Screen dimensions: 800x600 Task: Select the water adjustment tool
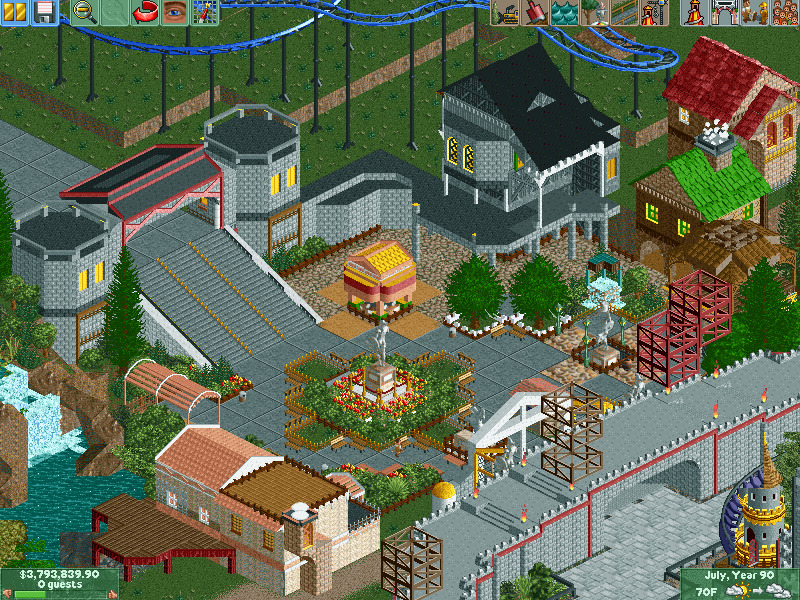(563, 12)
